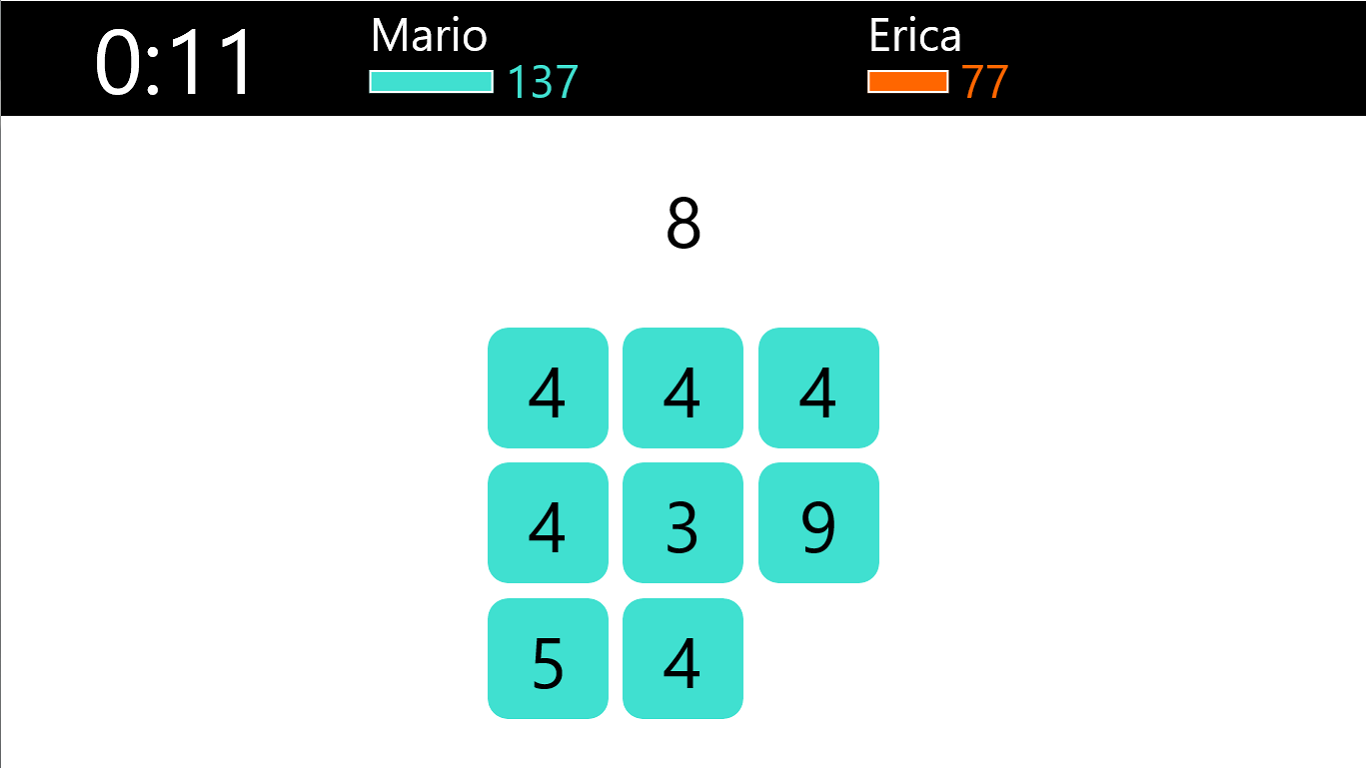This screenshot has width=1366, height=768.
Task: Select the 4 tile directly above the 9
Action: point(818,388)
